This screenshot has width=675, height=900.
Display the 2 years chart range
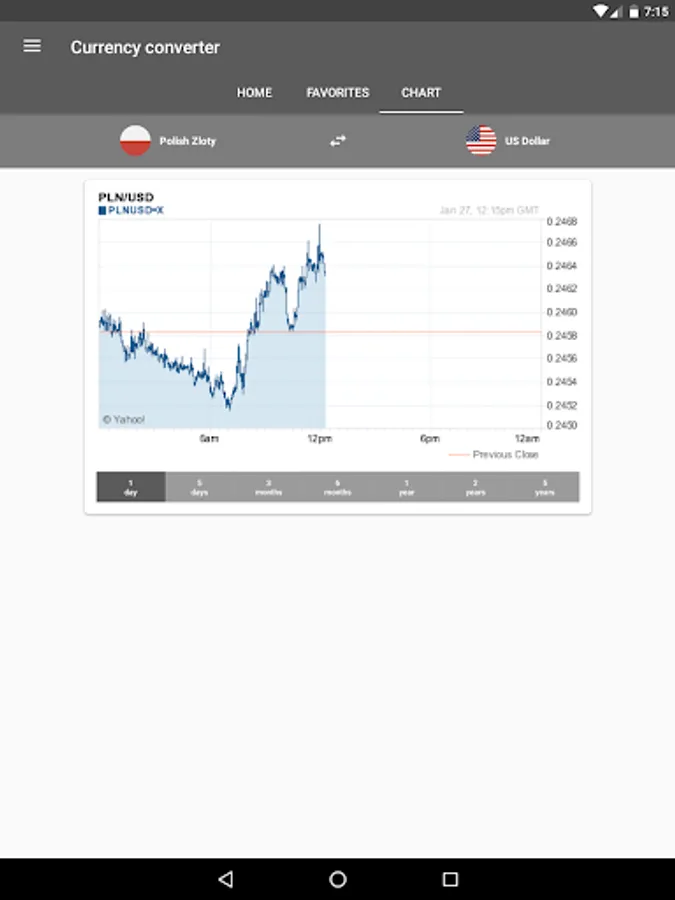(x=476, y=487)
